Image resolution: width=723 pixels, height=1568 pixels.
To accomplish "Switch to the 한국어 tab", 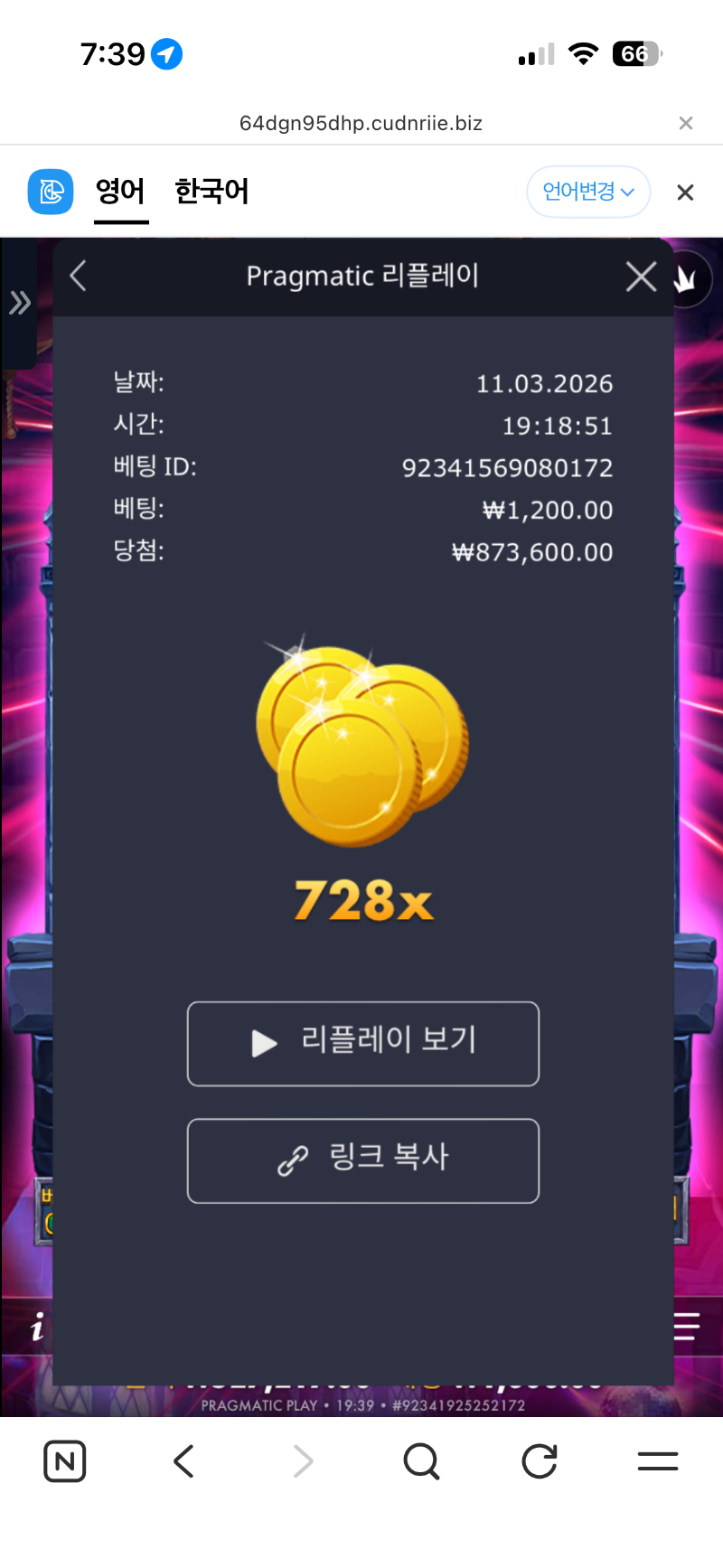I will (x=211, y=192).
